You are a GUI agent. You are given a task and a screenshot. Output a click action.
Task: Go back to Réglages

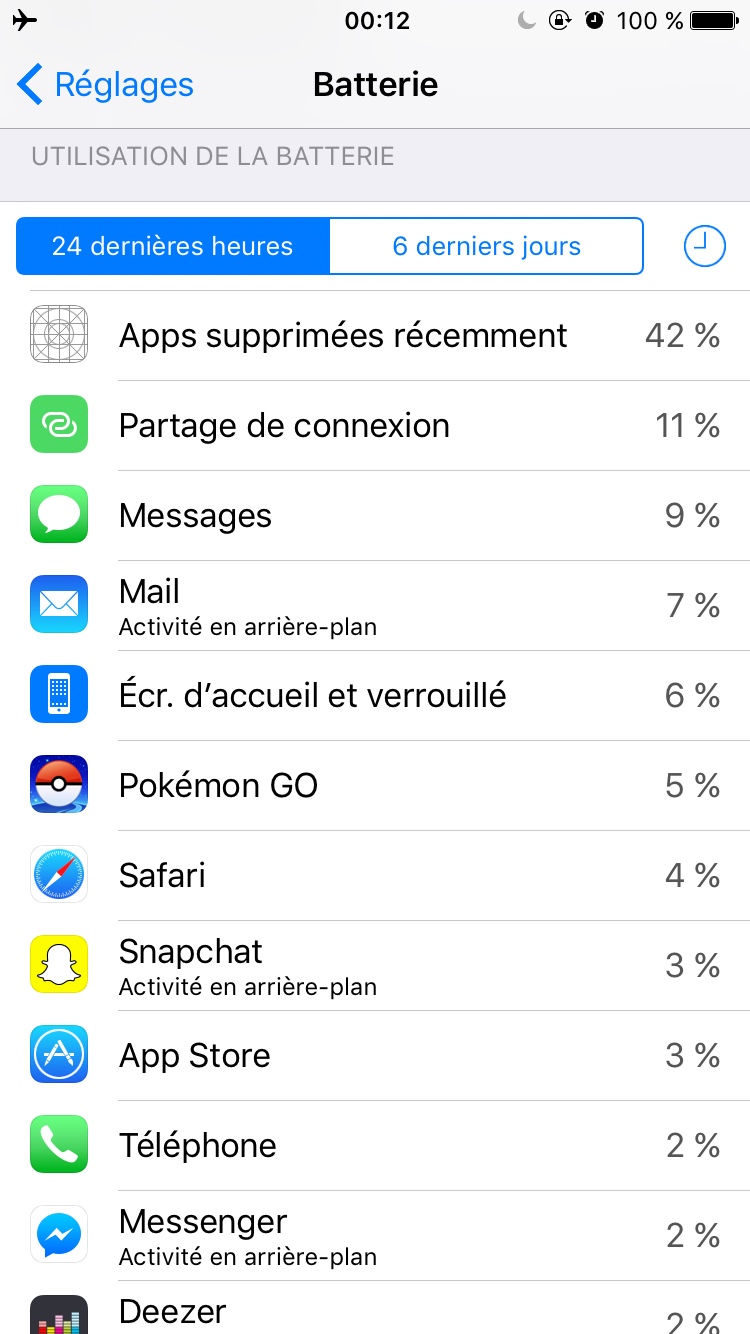(x=105, y=85)
